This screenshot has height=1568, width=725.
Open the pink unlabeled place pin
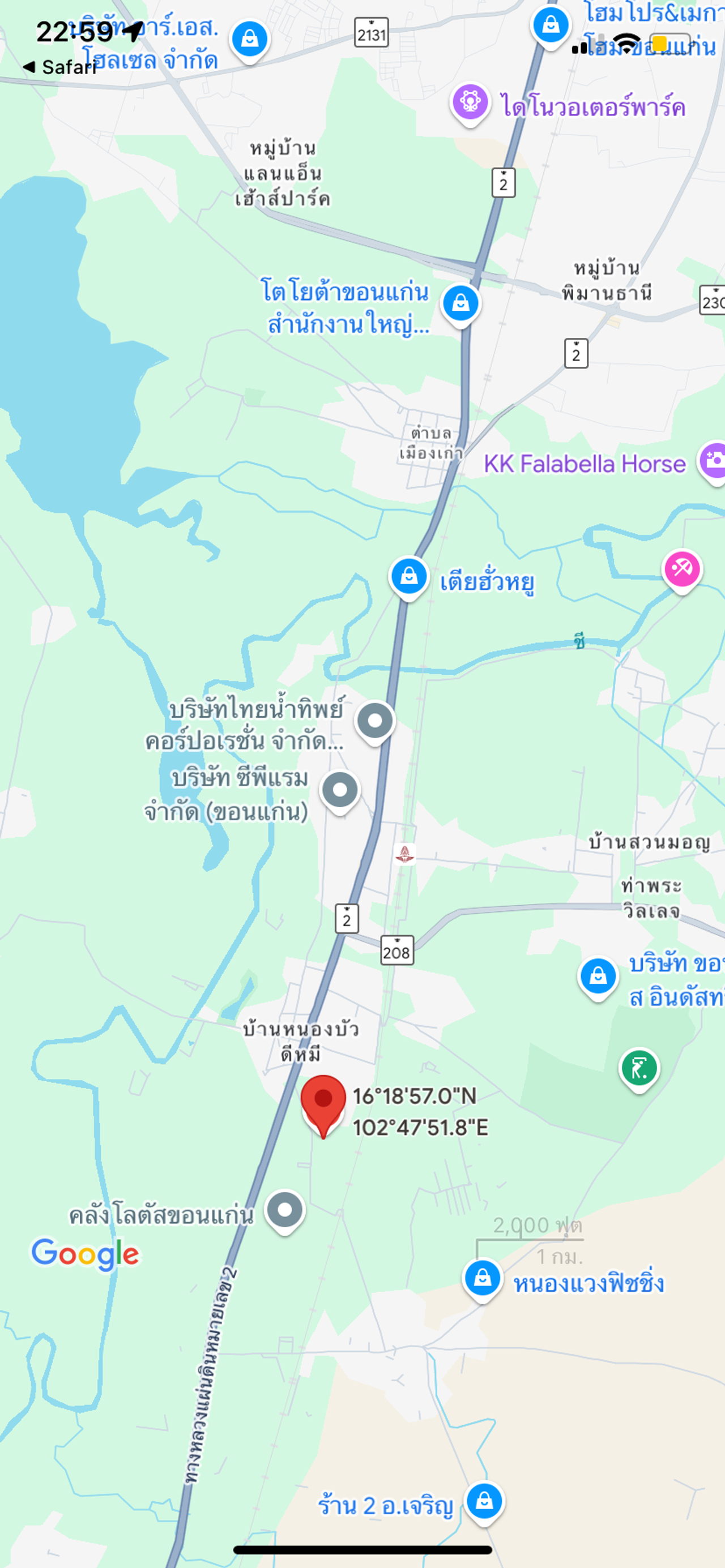click(682, 568)
